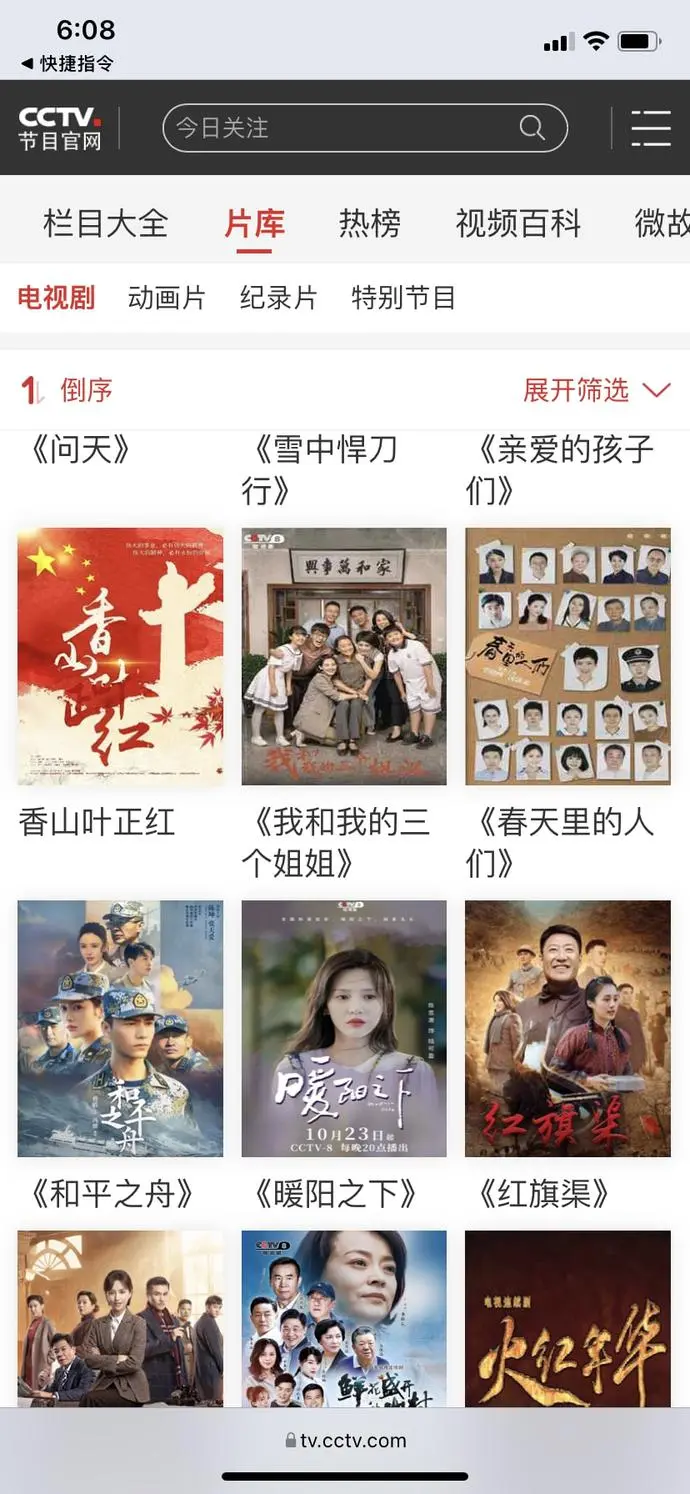The image size is (690, 1494).
Task: Open the 火红年华 drama poster
Action: (x=568, y=1318)
